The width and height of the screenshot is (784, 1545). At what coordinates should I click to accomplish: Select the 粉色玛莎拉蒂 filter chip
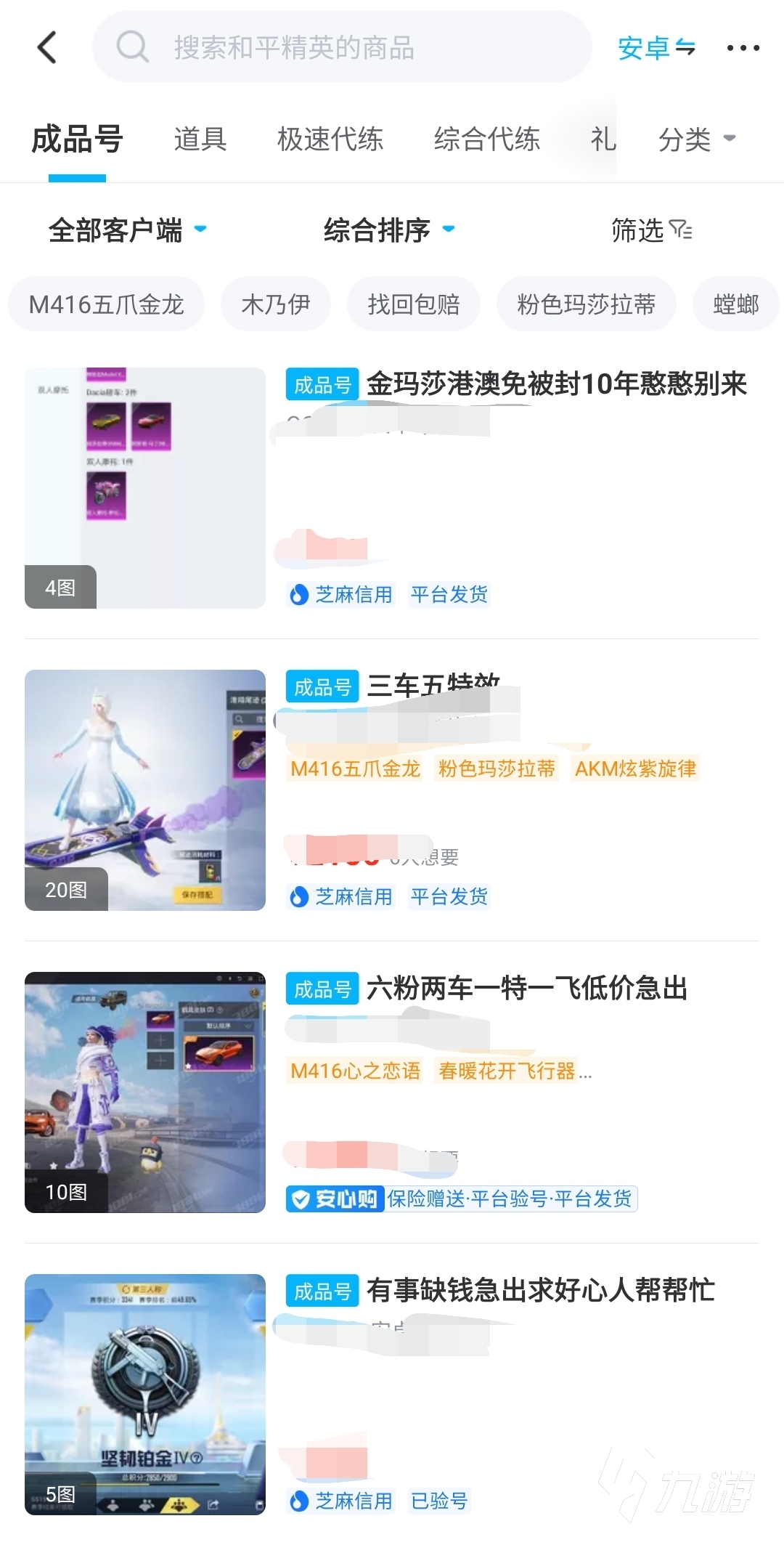586,304
